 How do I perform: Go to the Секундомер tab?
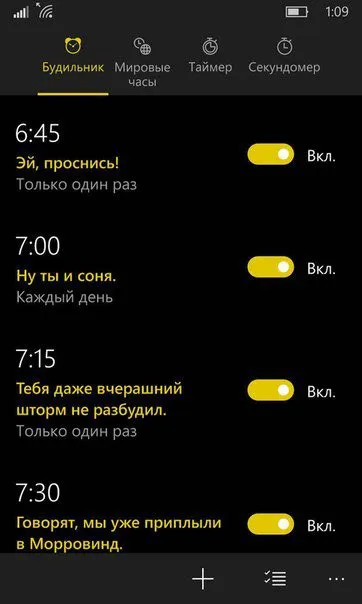284,56
